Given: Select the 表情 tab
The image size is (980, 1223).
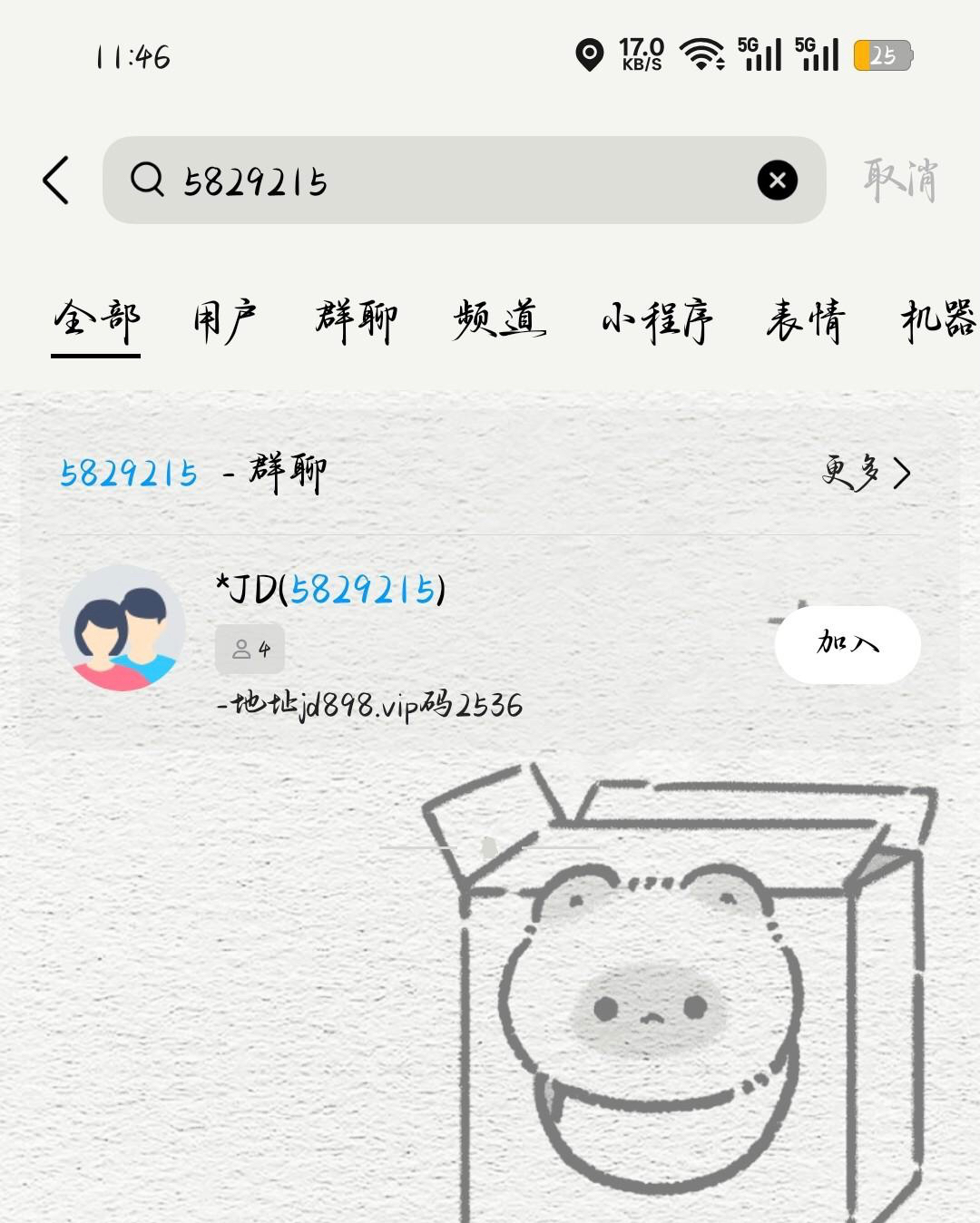Looking at the screenshot, I should pos(805,321).
